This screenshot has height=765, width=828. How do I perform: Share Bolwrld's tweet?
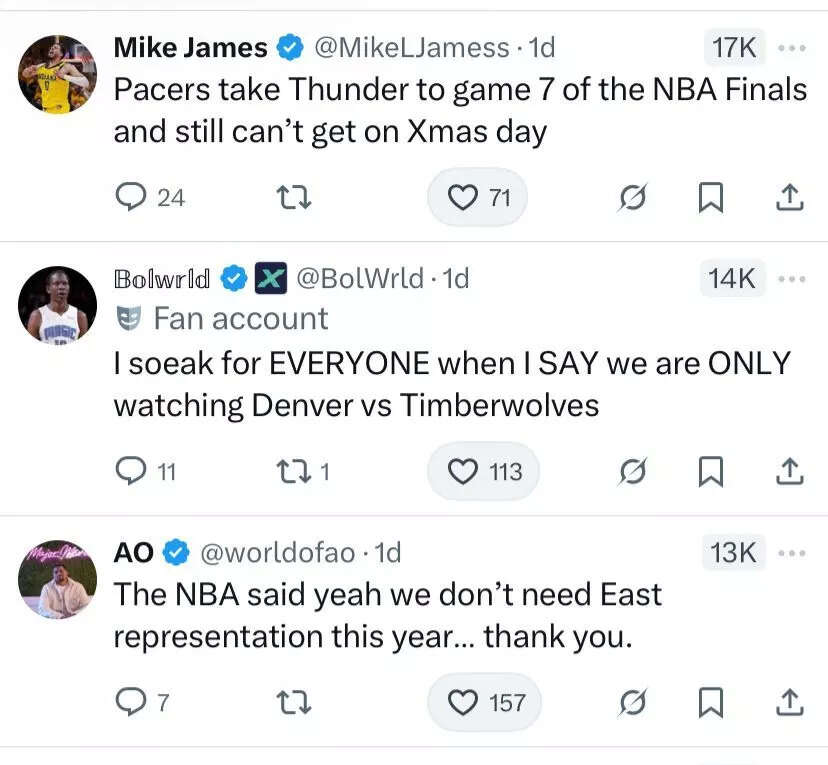tap(789, 471)
